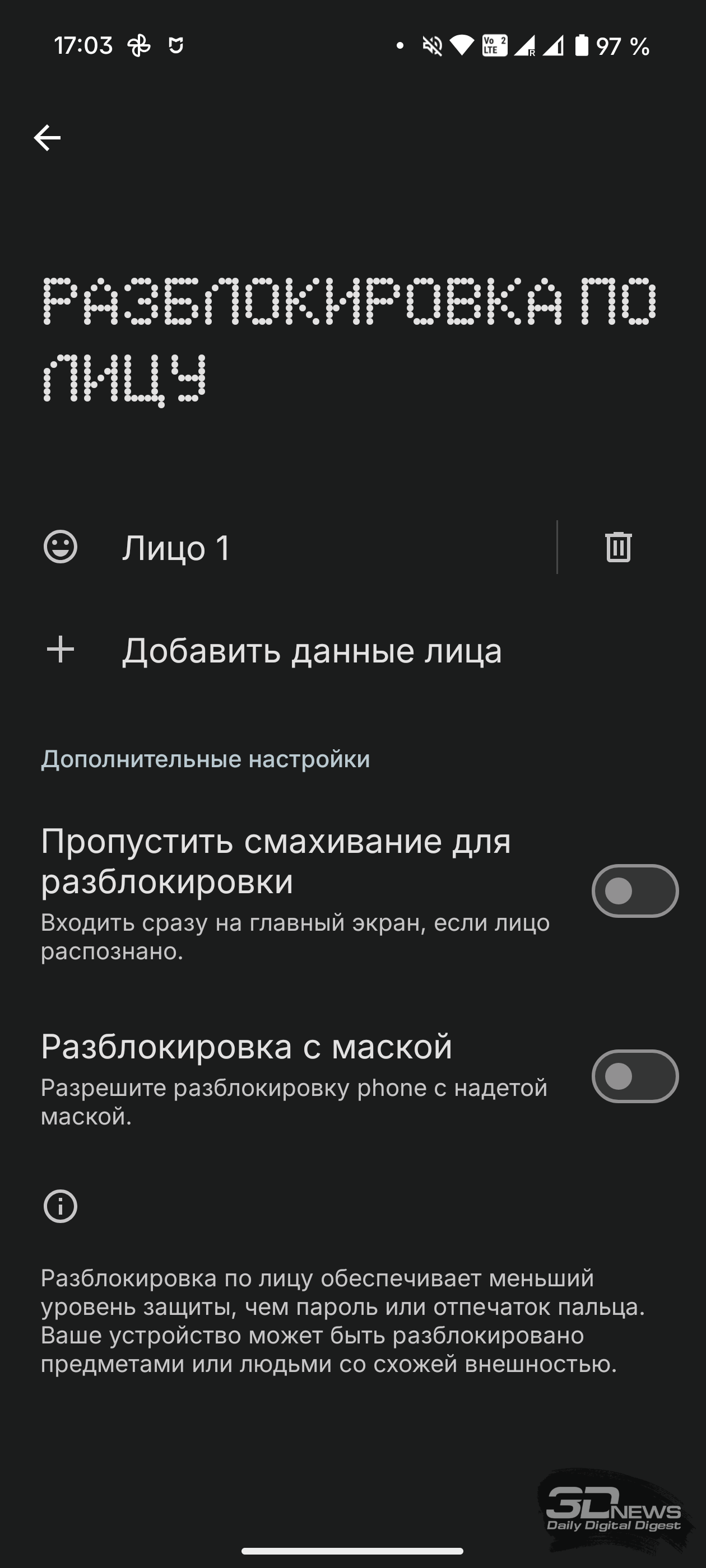Go back using the arrow icon
706x1568 pixels.
47,138
